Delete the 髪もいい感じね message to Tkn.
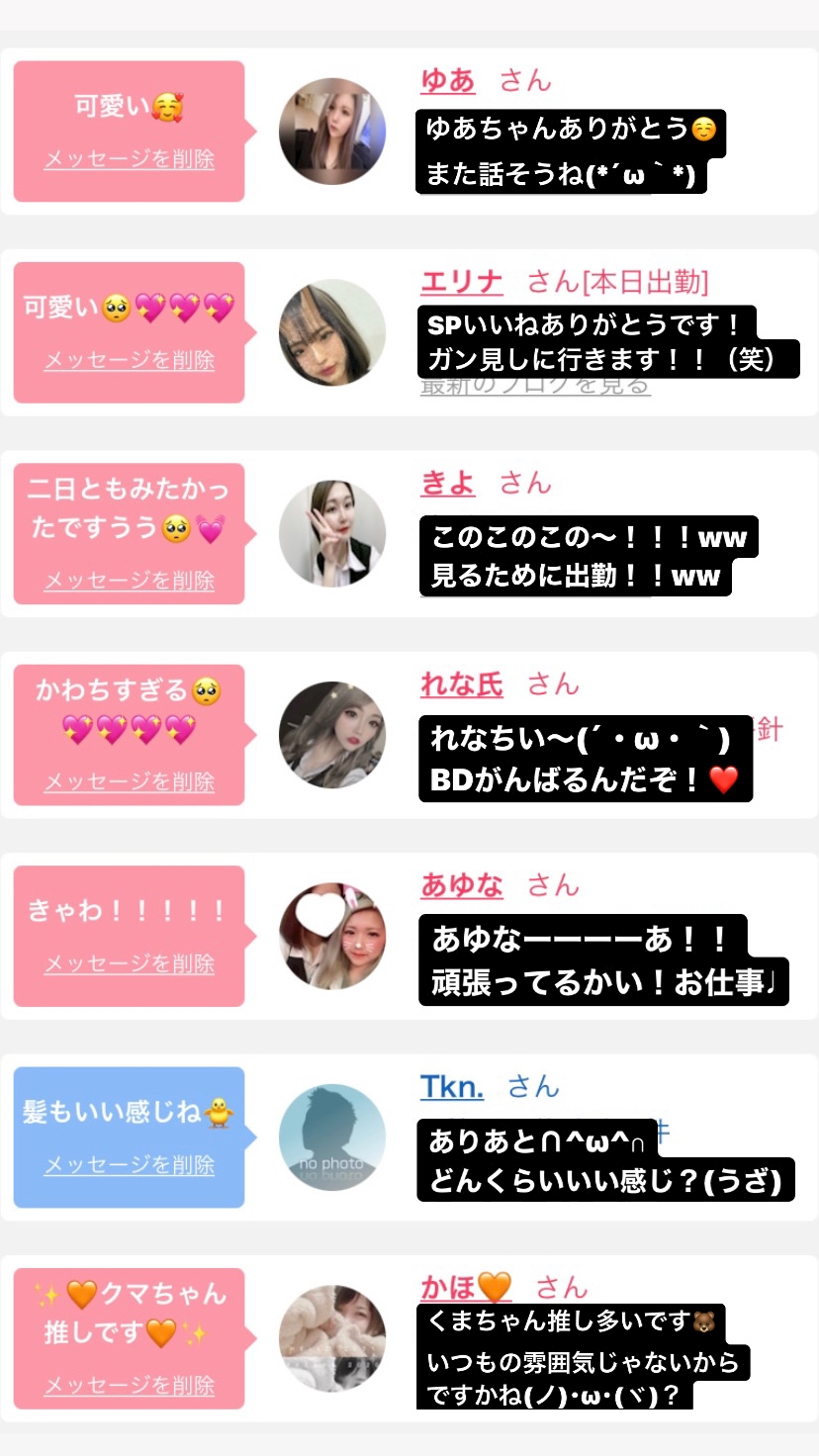Viewport: 819px width, 1456px height. tap(129, 1165)
